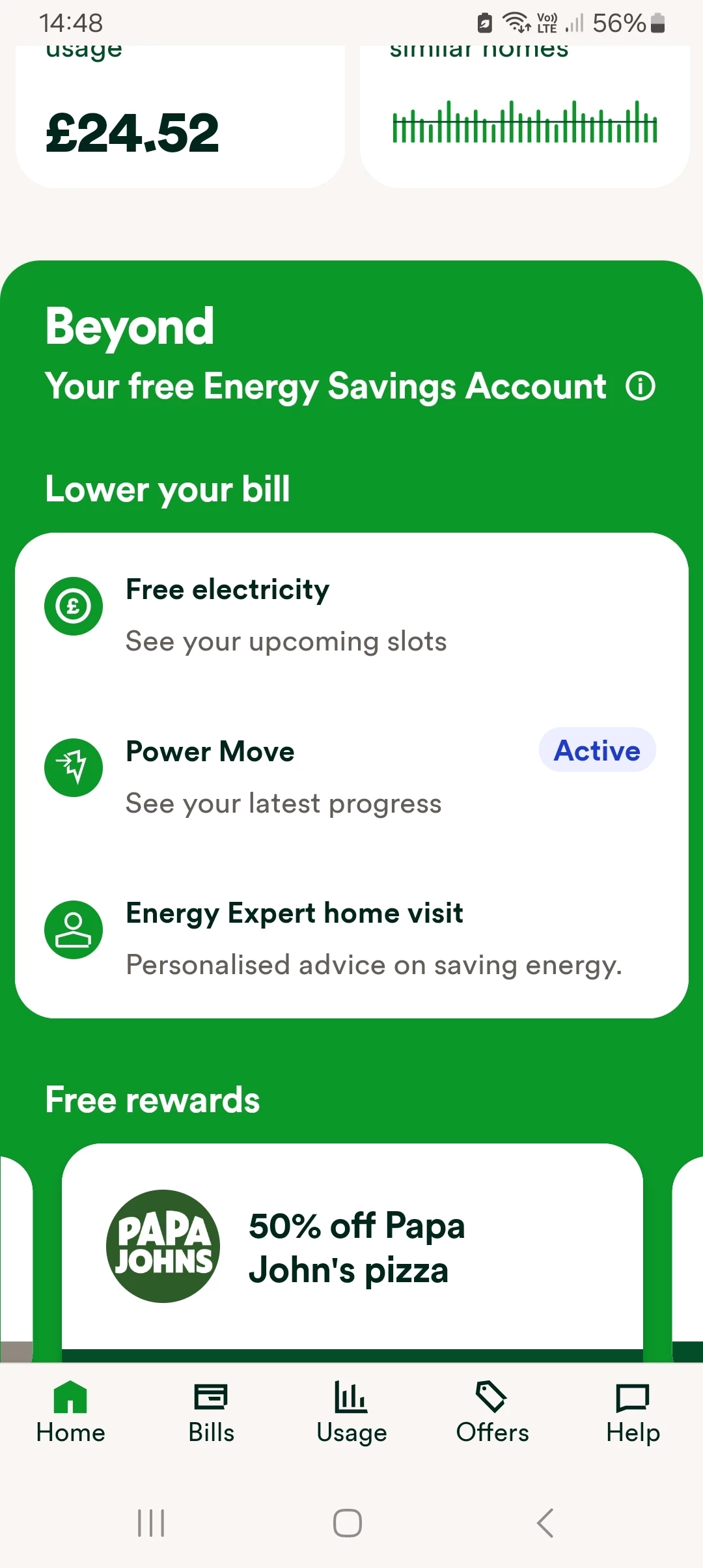Open the Help tab
Screen dimensions: 703x1568
coord(633,1413)
